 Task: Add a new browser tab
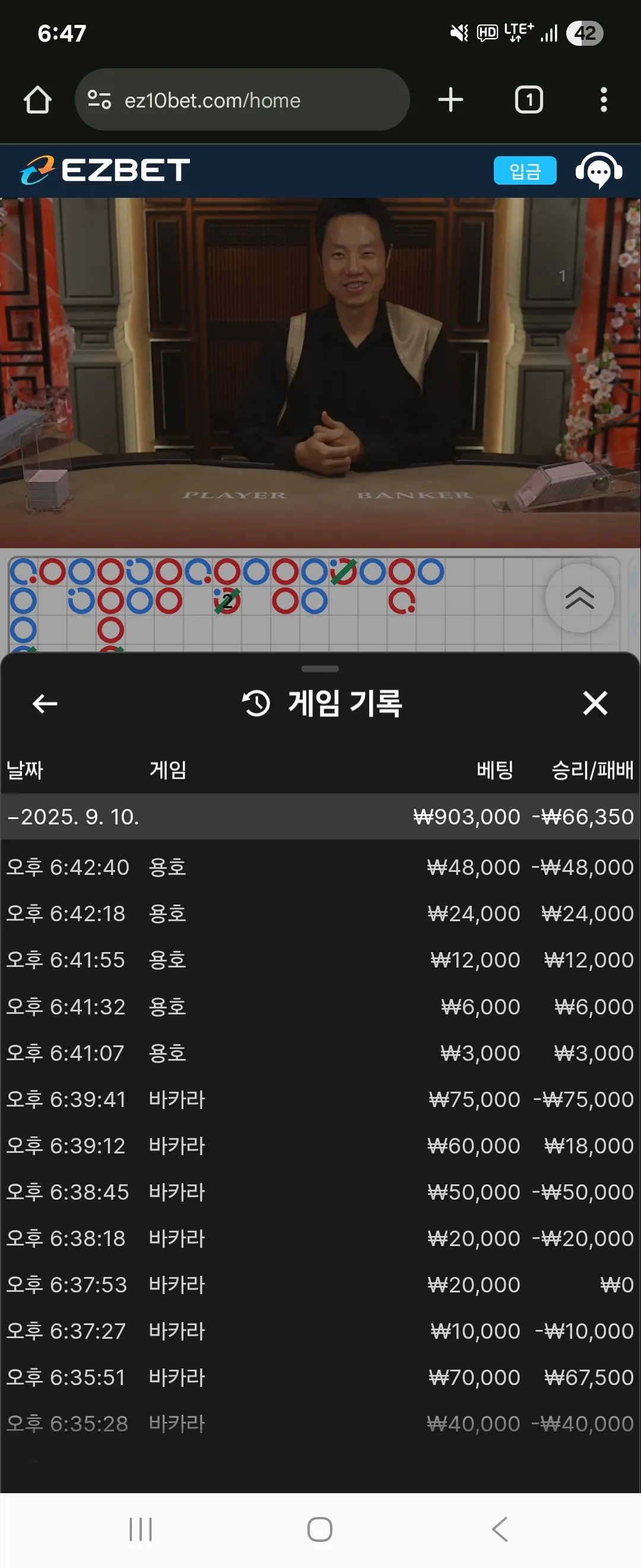[x=450, y=100]
